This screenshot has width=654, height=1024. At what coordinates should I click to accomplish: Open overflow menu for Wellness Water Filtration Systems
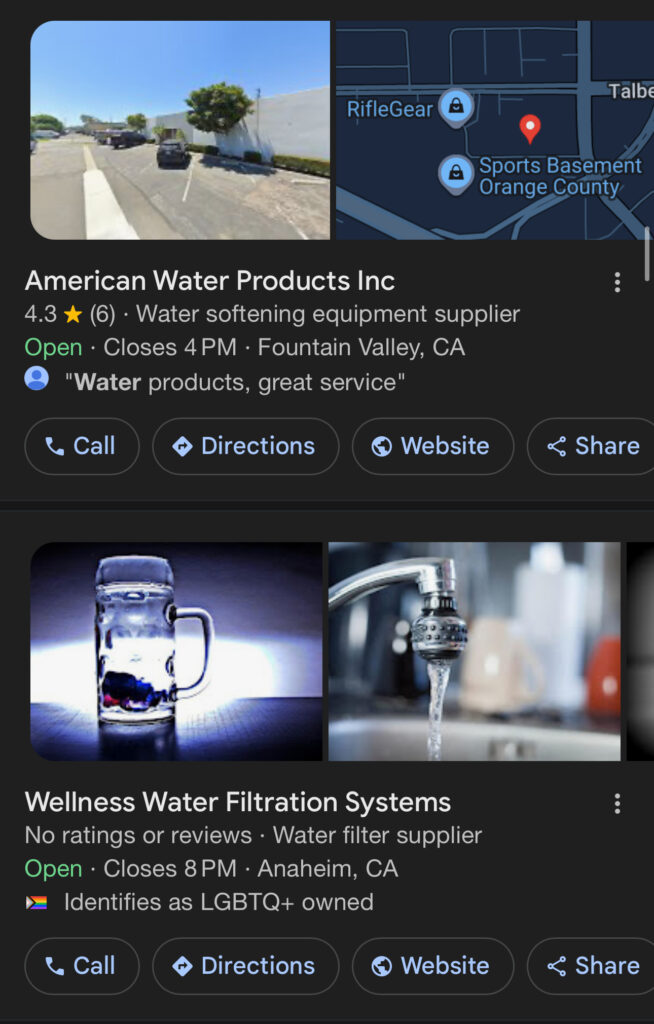point(617,803)
